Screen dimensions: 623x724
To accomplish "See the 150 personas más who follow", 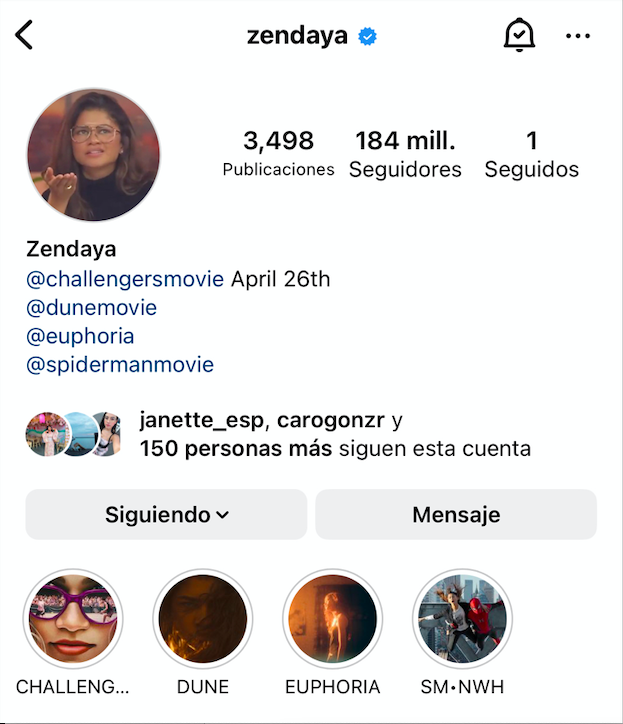I will click(236, 449).
